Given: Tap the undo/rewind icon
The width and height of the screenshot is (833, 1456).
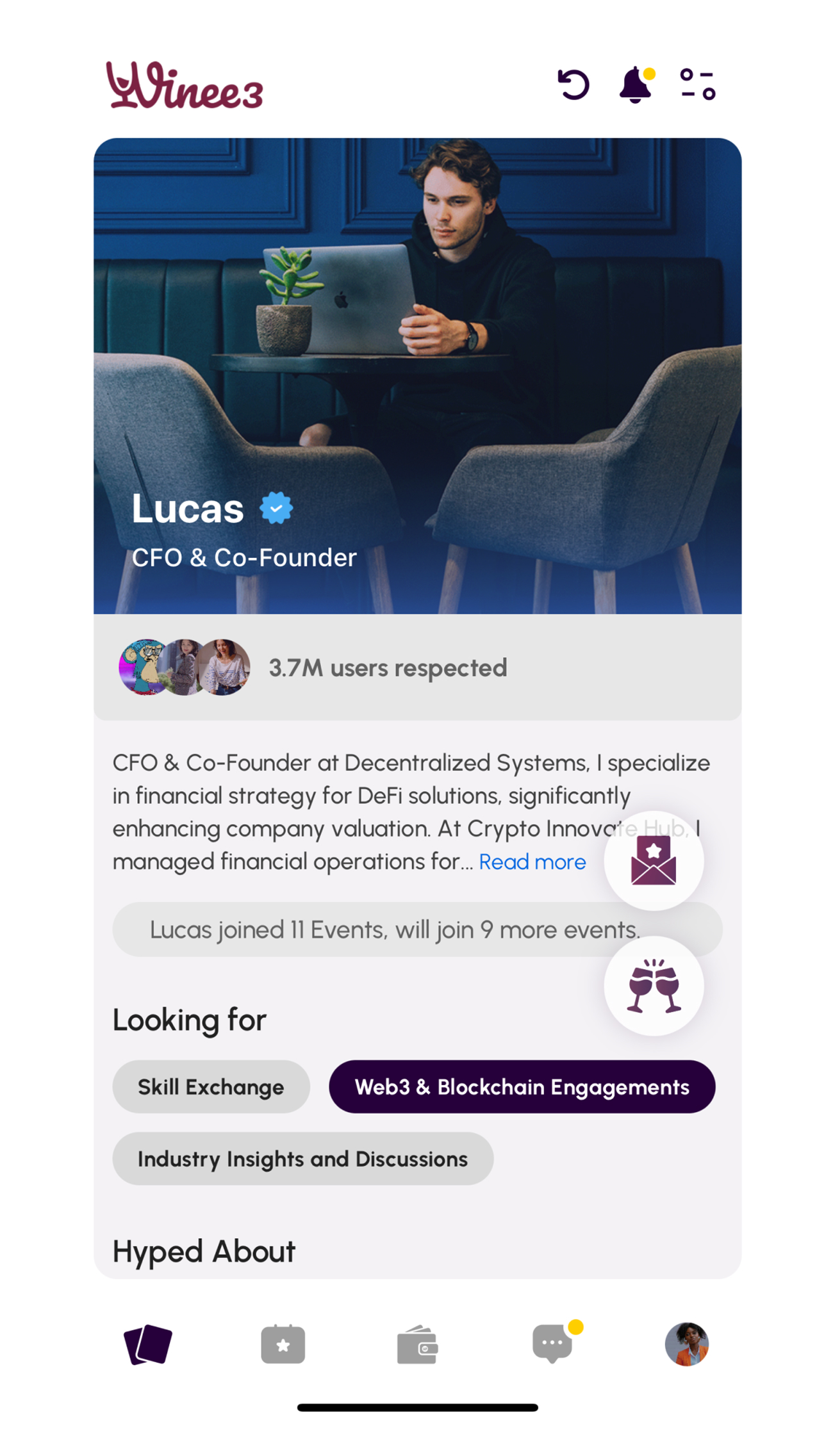Looking at the screenshot, I should [x=573, y=84].
